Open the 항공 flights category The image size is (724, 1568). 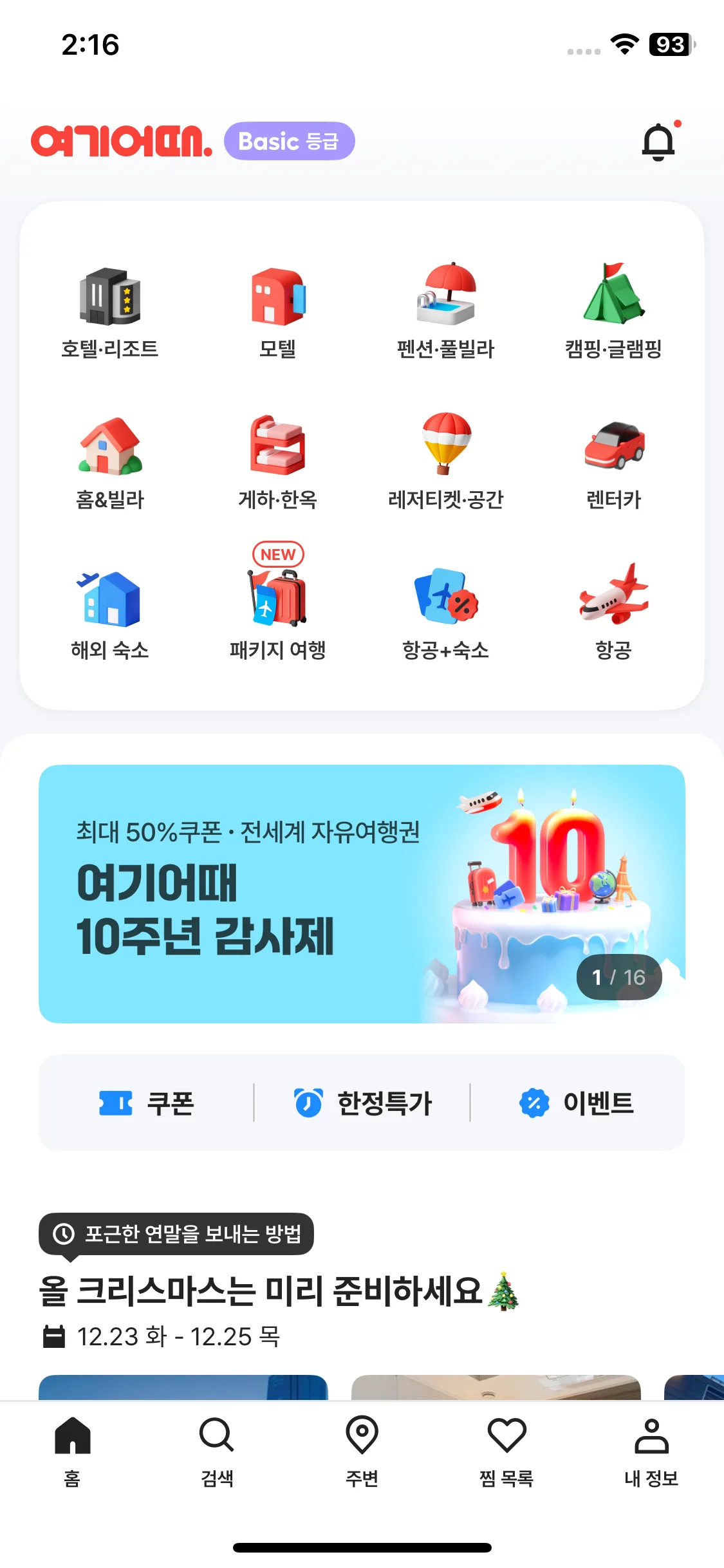[x=613, y=613]
